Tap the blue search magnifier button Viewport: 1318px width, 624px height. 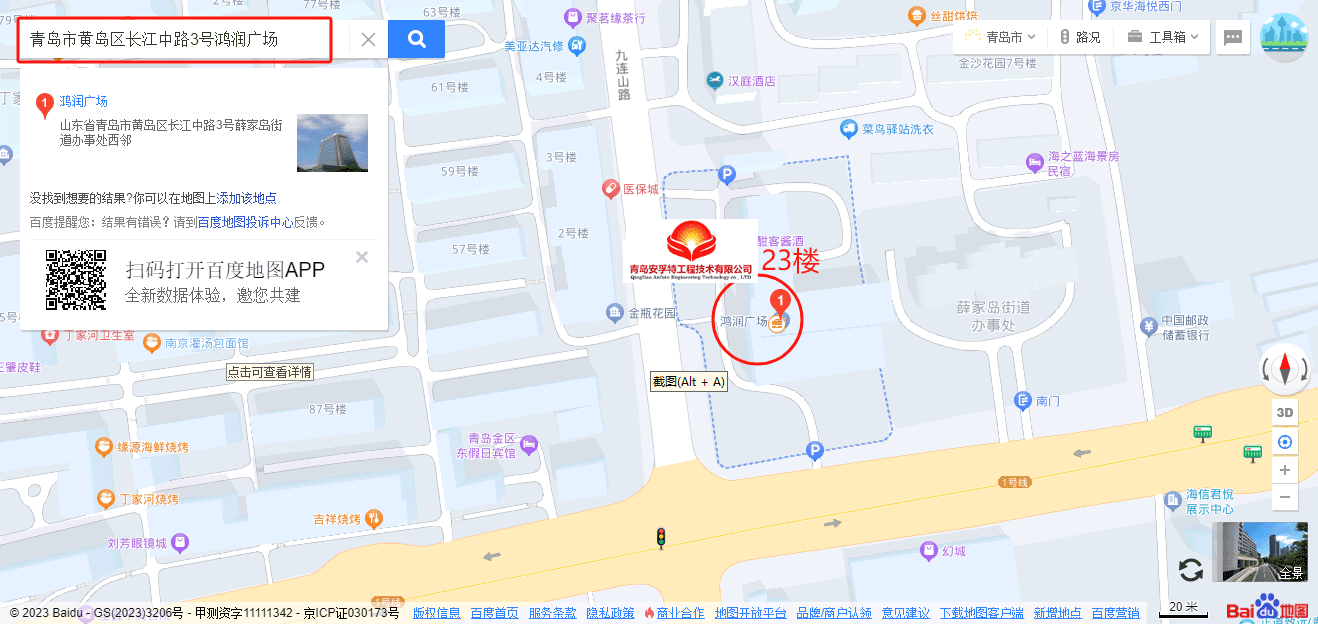417,40
